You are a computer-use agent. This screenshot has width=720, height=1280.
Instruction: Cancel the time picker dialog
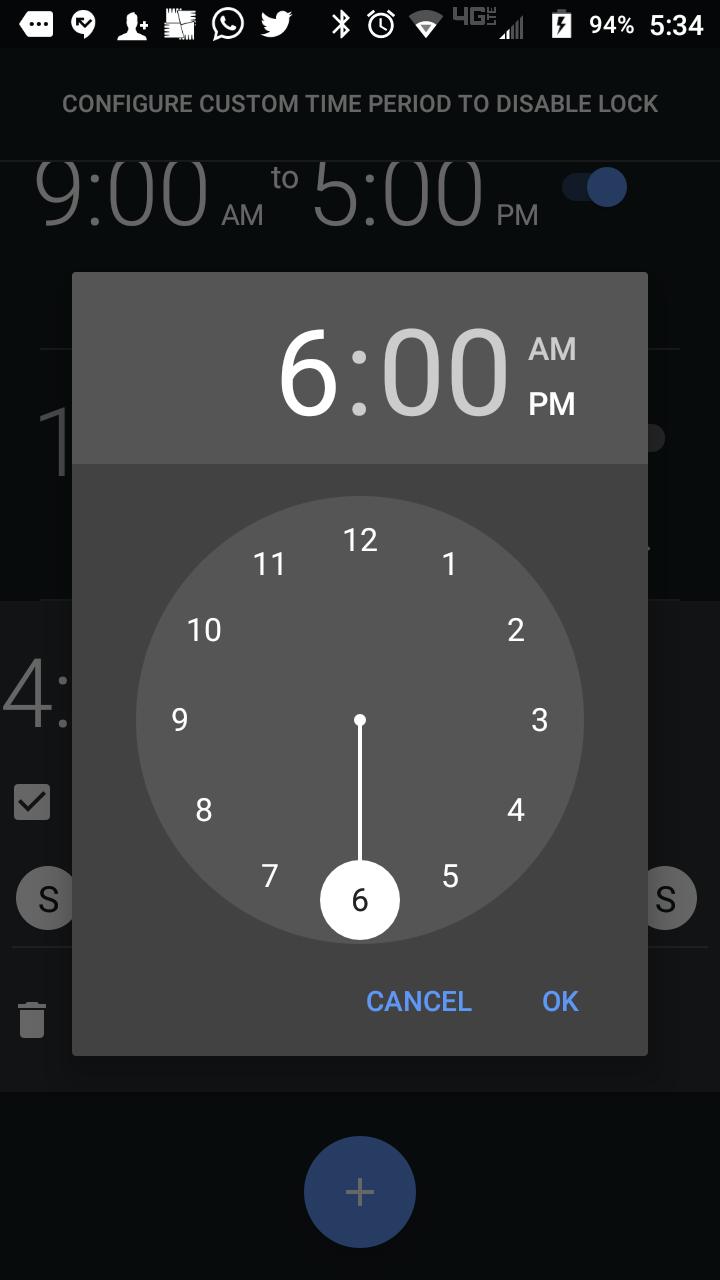pos(418,1001)
